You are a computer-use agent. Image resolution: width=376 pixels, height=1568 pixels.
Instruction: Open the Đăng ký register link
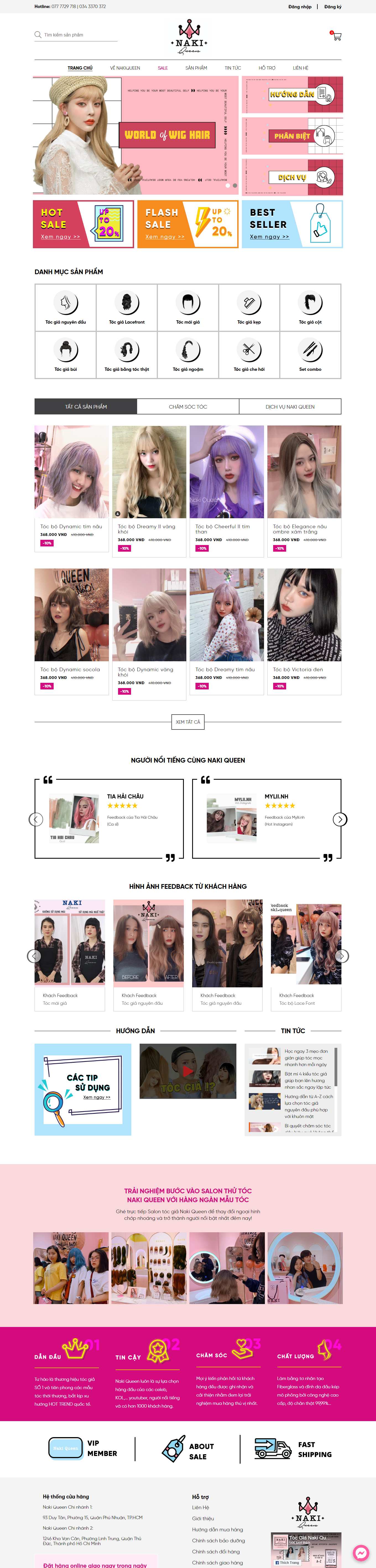coord(333,7)
